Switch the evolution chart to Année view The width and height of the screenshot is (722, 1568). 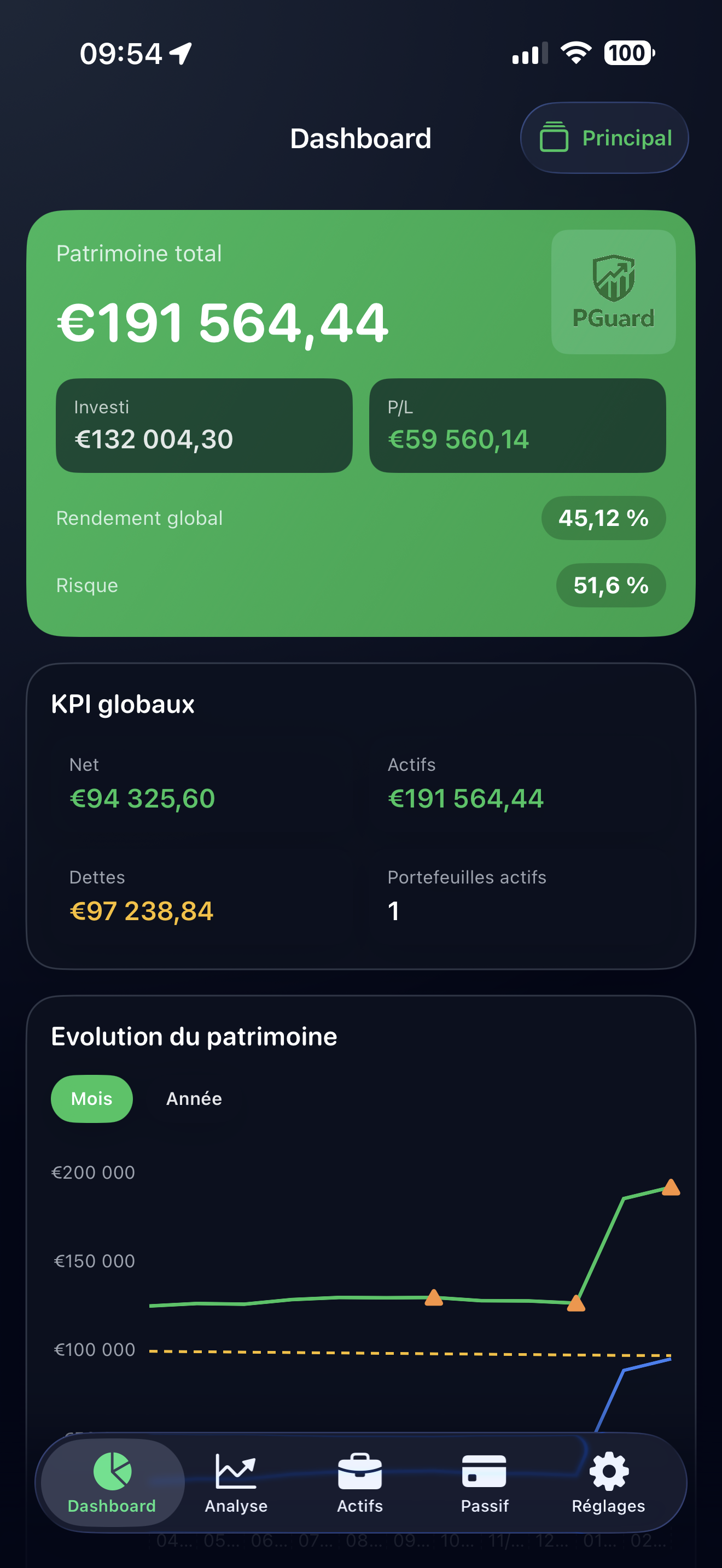194,1099
